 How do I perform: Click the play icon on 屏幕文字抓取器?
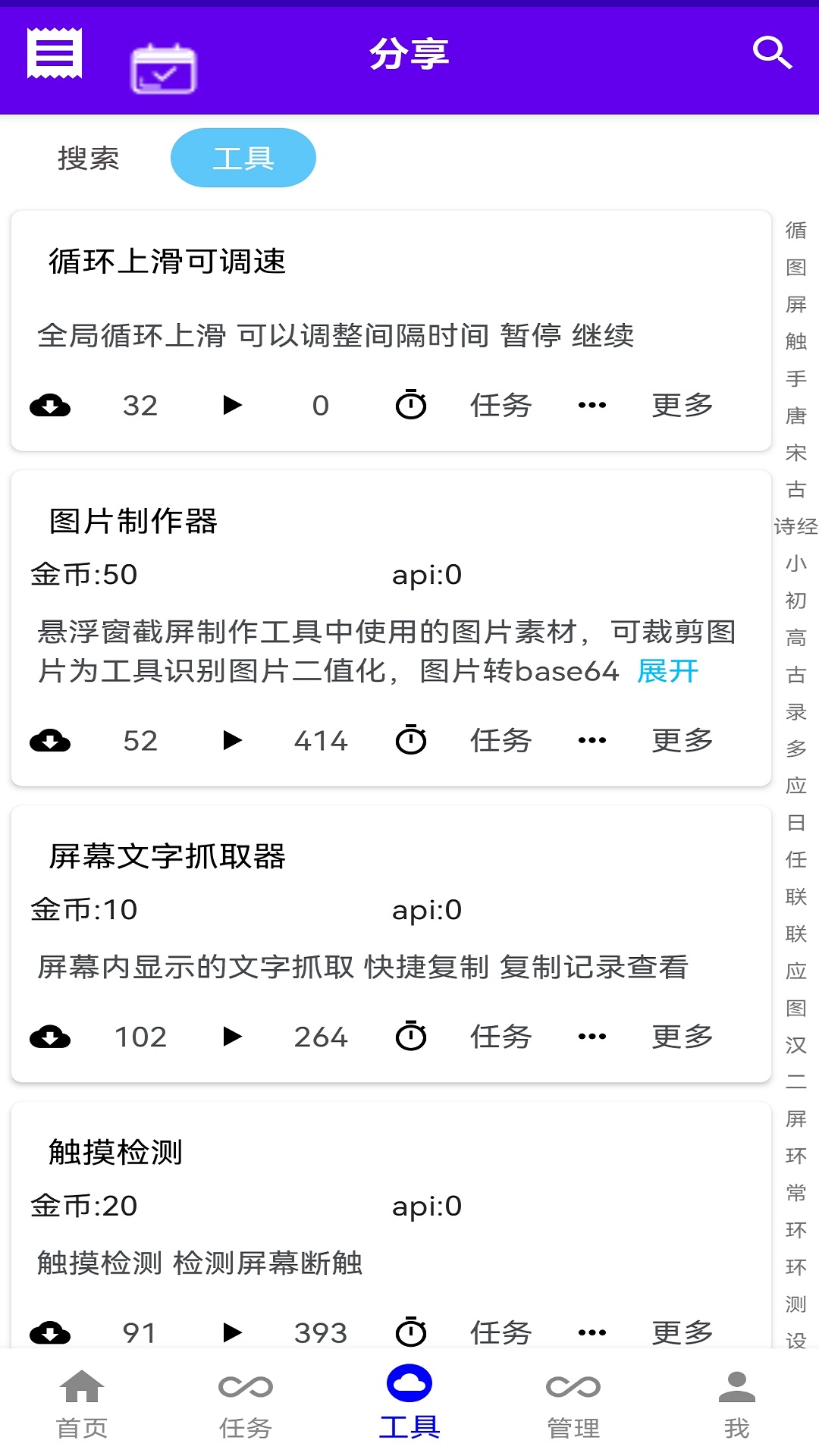[x=232, y=1037]
